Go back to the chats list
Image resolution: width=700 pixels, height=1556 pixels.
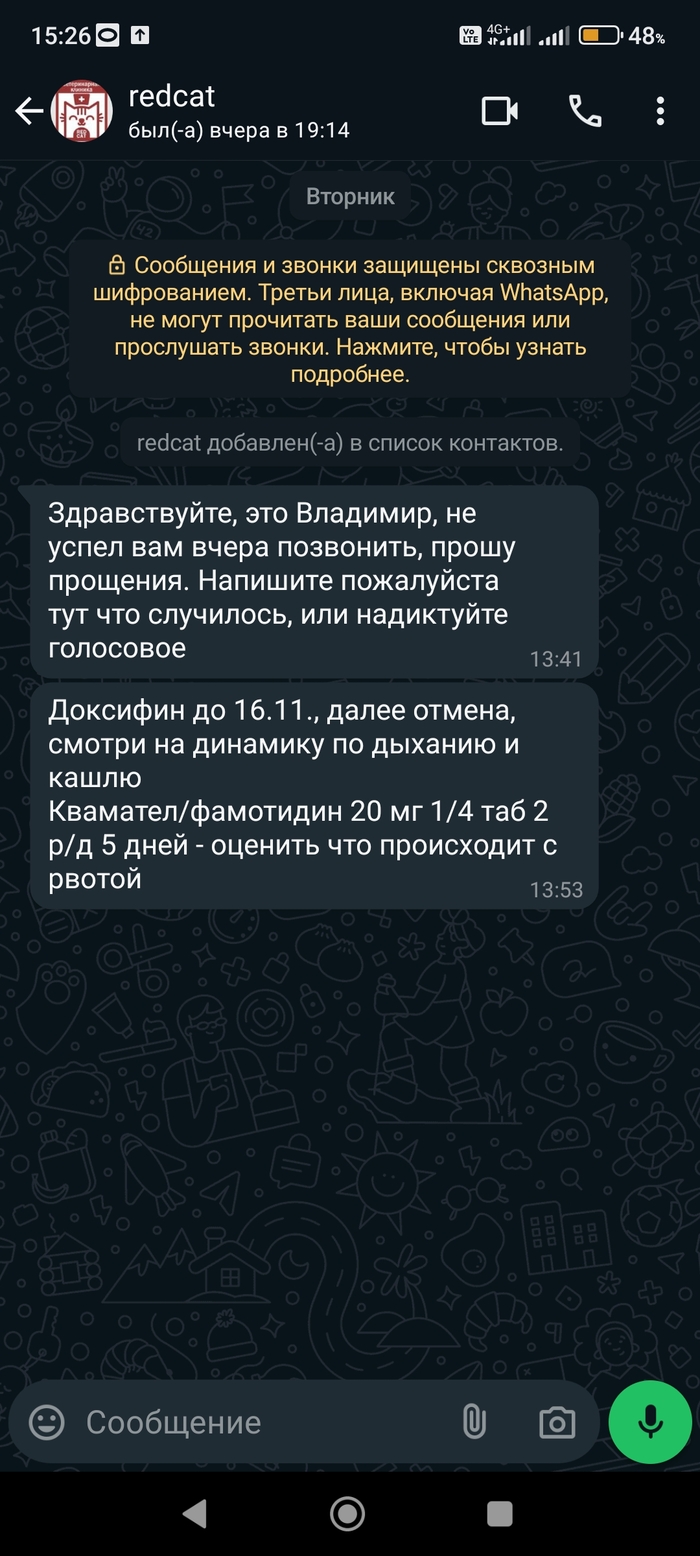[29, 111]
